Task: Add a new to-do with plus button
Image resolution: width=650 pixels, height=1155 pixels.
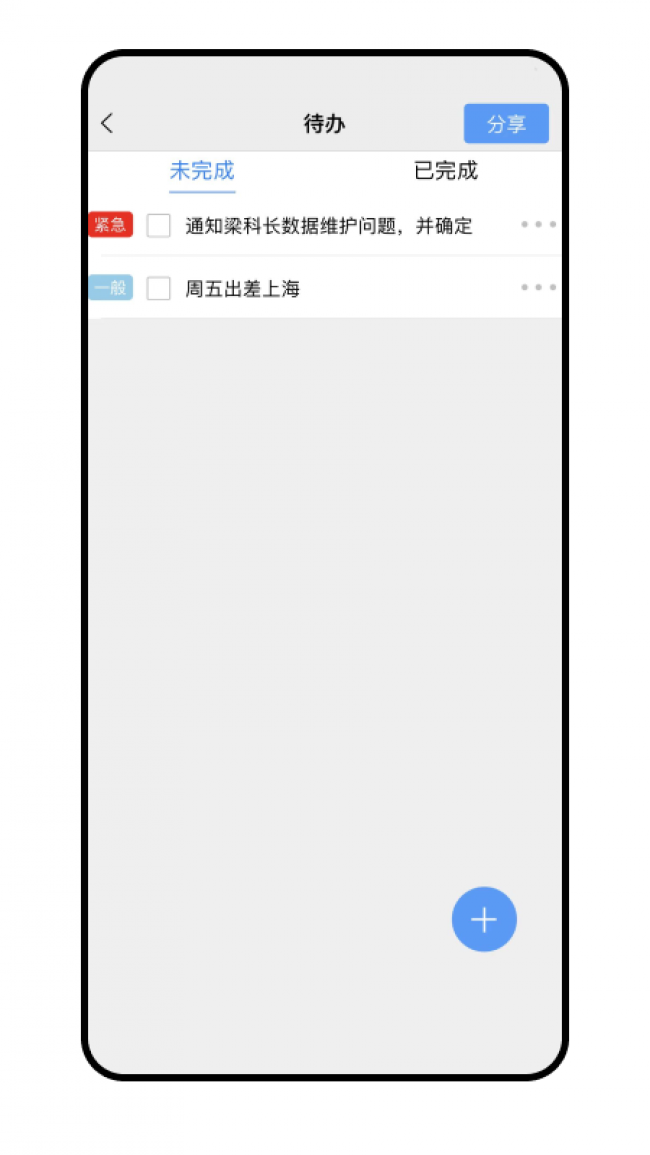Action: click(x=484, y=919)
